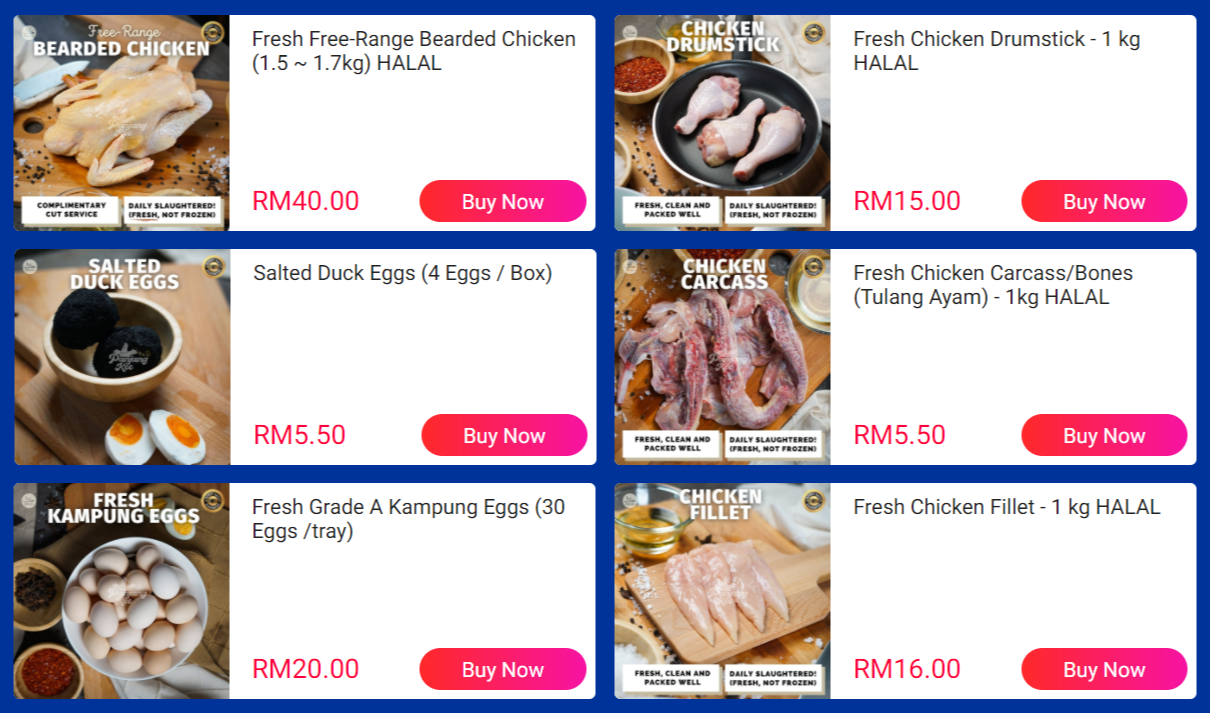Viewport: 1210px width, 713px height.
Task: Open the Bearded Chicken product image
Action: click(x=121, y=123)
